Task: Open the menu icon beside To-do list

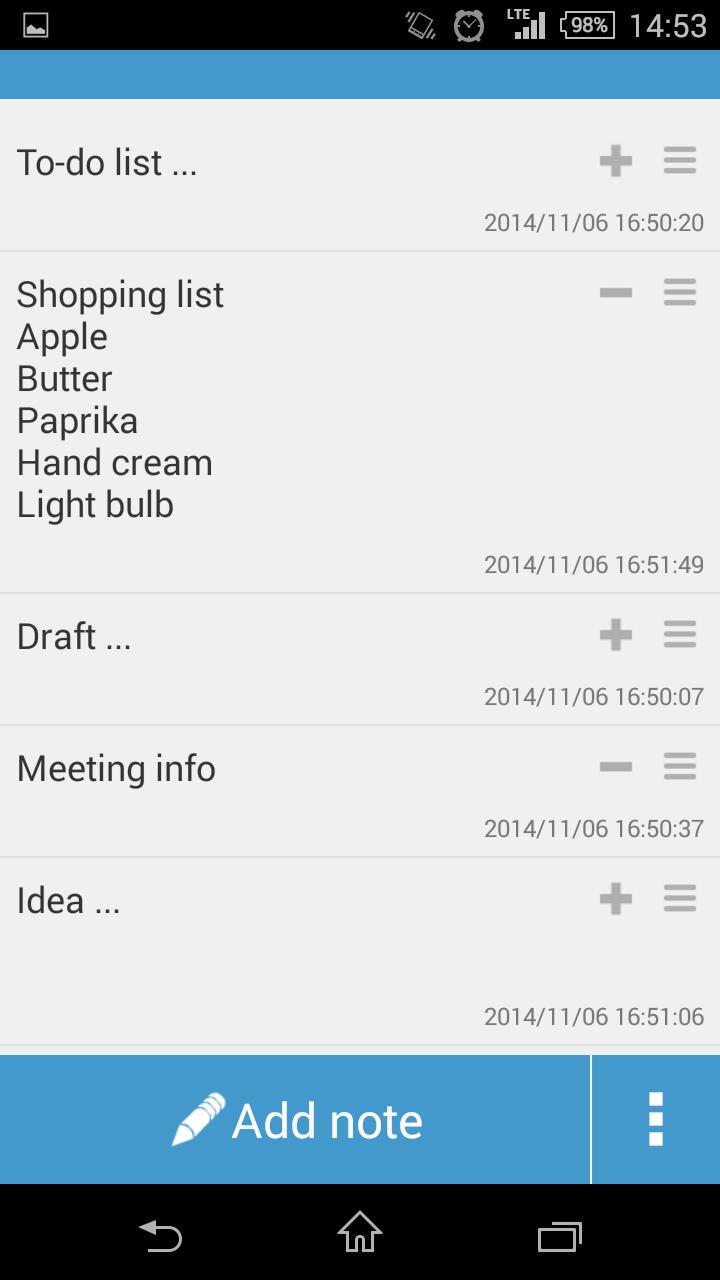Action: [680, 160]
